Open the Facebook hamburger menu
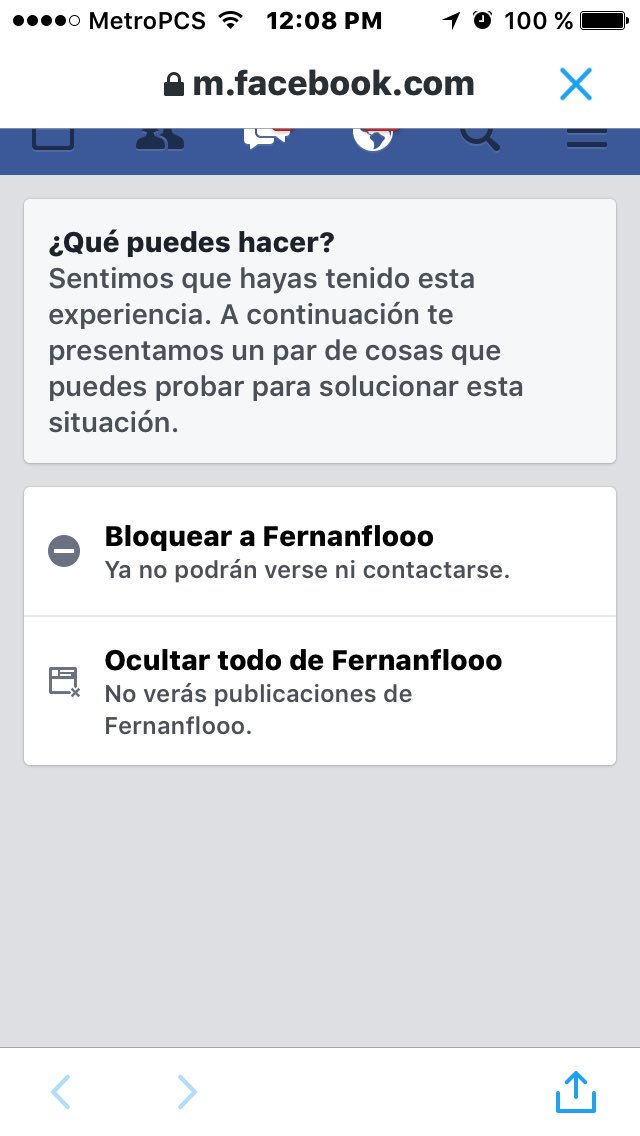640x1136 pixels. coord(586,138)
